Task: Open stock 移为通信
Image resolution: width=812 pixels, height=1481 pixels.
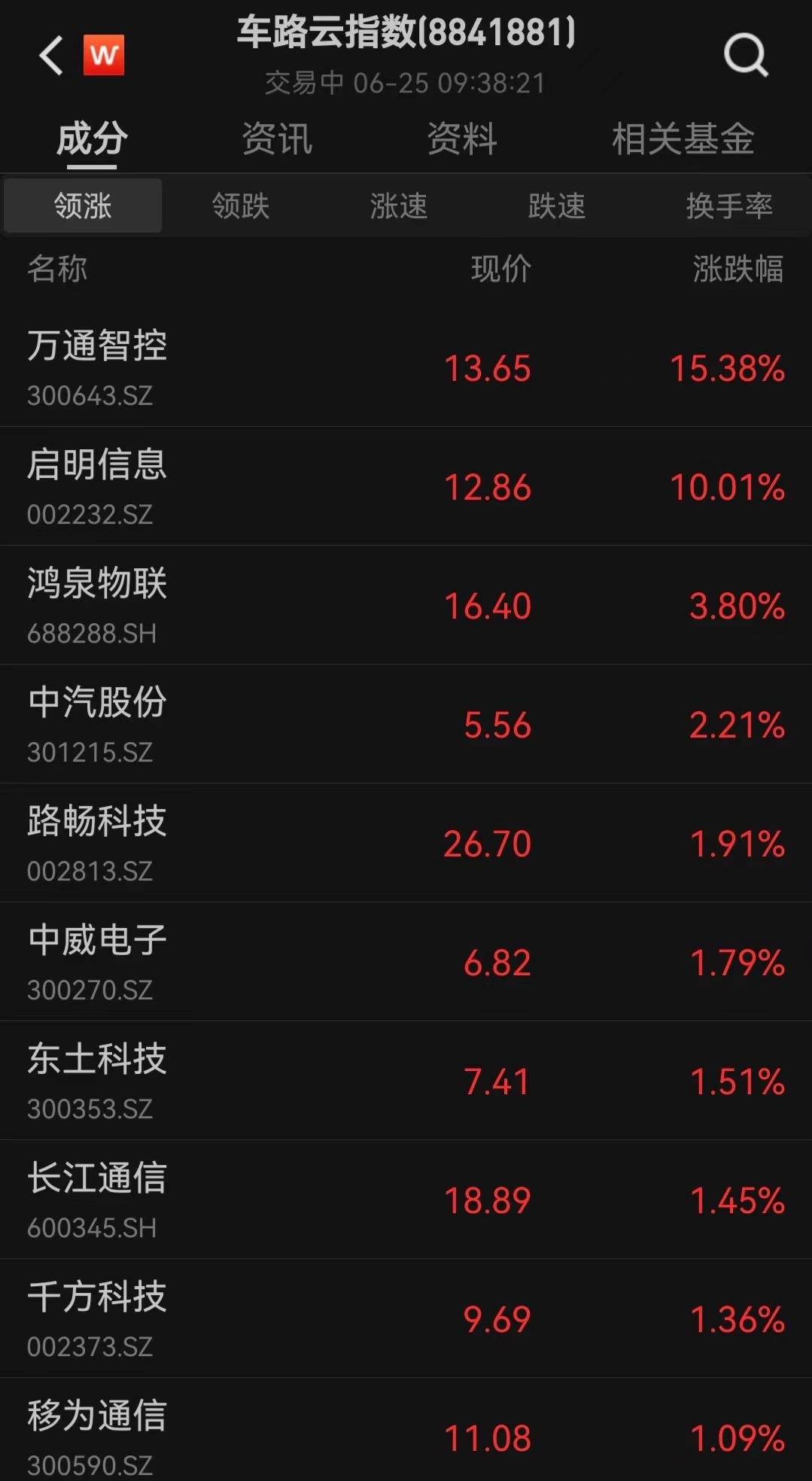Action: [x=406, y=1430]
